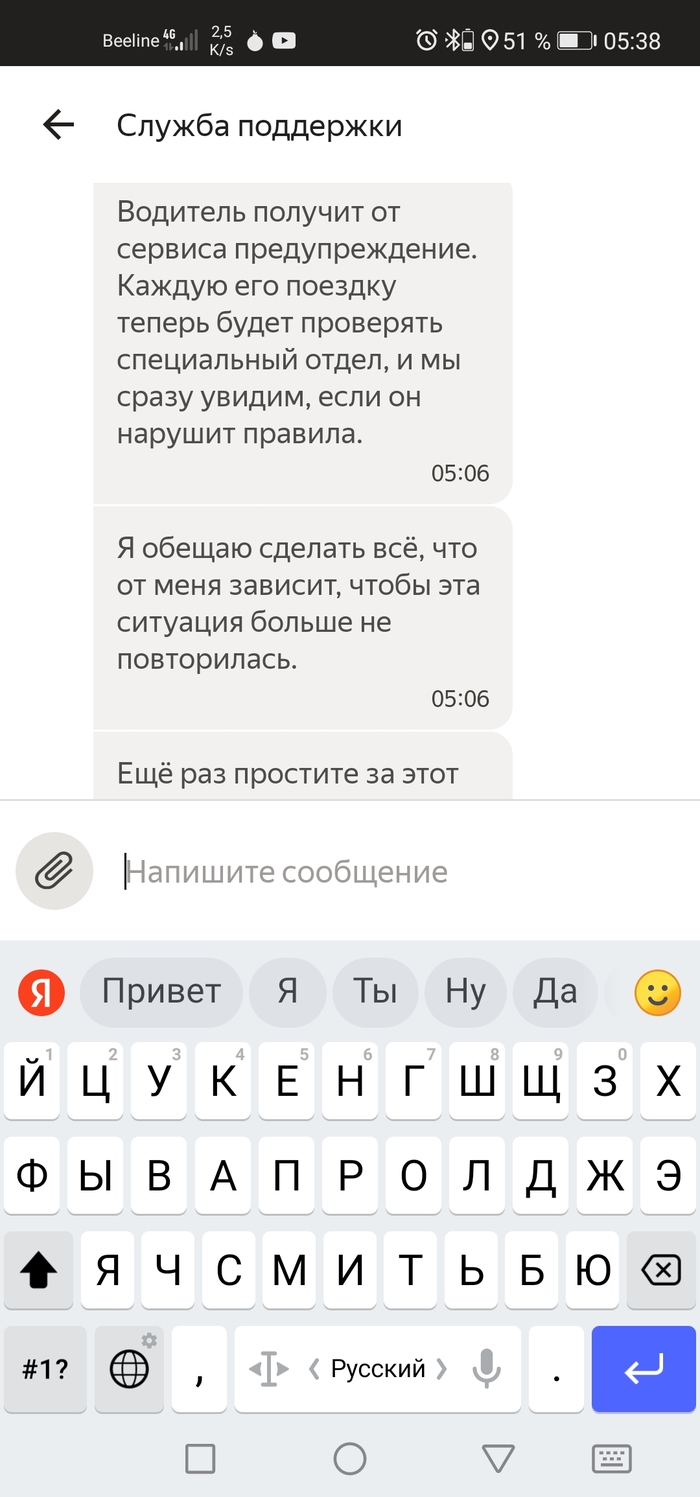The width and height of the screenshot is (700, 1497).
Task: Start voice input with the microphone
Action: tap(487, 1369)
